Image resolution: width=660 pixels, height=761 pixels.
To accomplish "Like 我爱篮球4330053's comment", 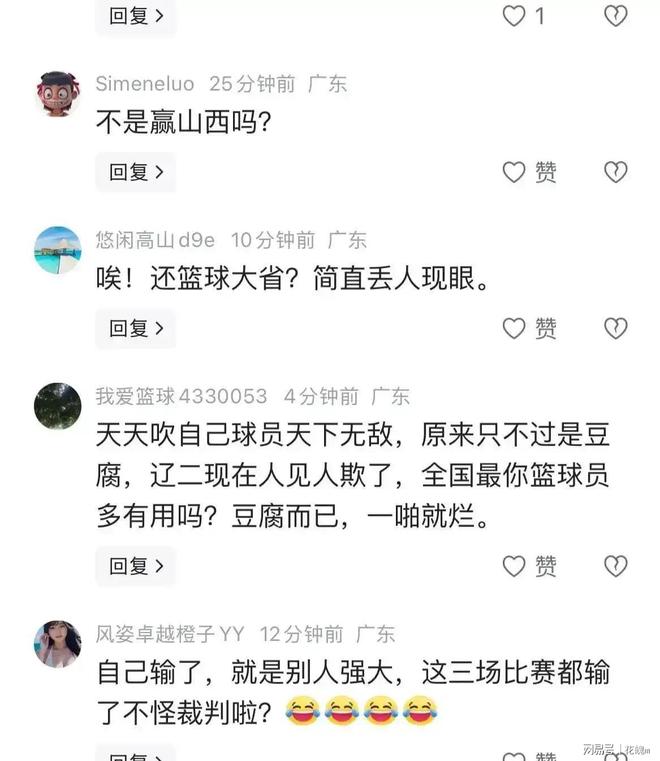I will pyautogui.click(x=514, y=566).
